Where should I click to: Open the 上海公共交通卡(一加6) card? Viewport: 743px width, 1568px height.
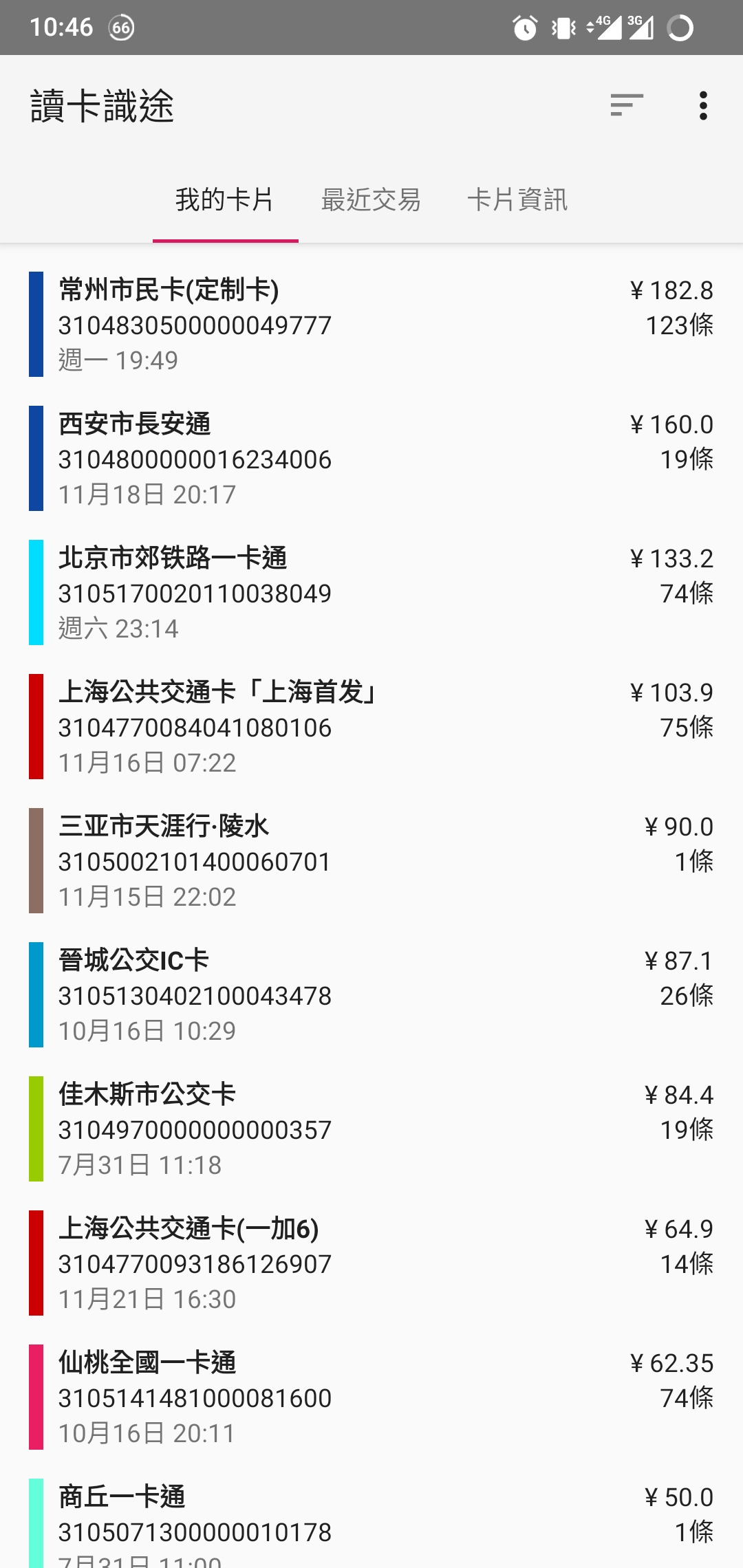tap(371, 1263)
